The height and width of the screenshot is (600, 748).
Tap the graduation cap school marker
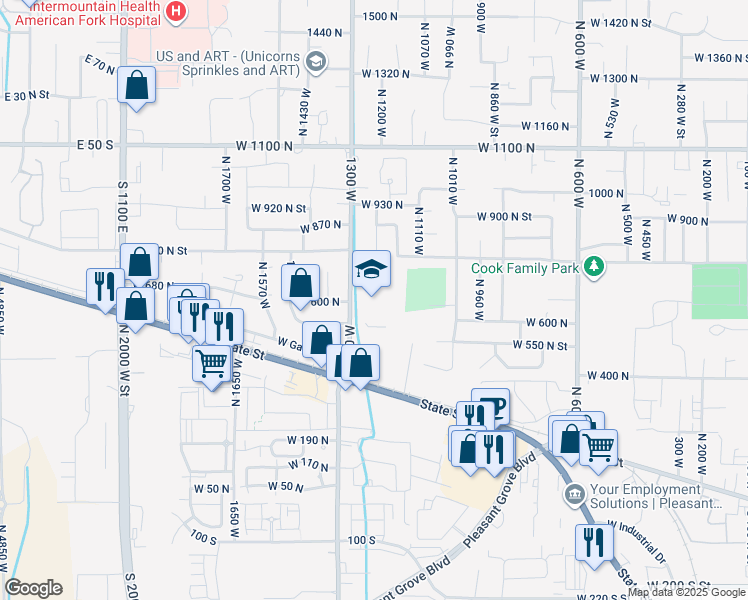(x=371, y=270)
